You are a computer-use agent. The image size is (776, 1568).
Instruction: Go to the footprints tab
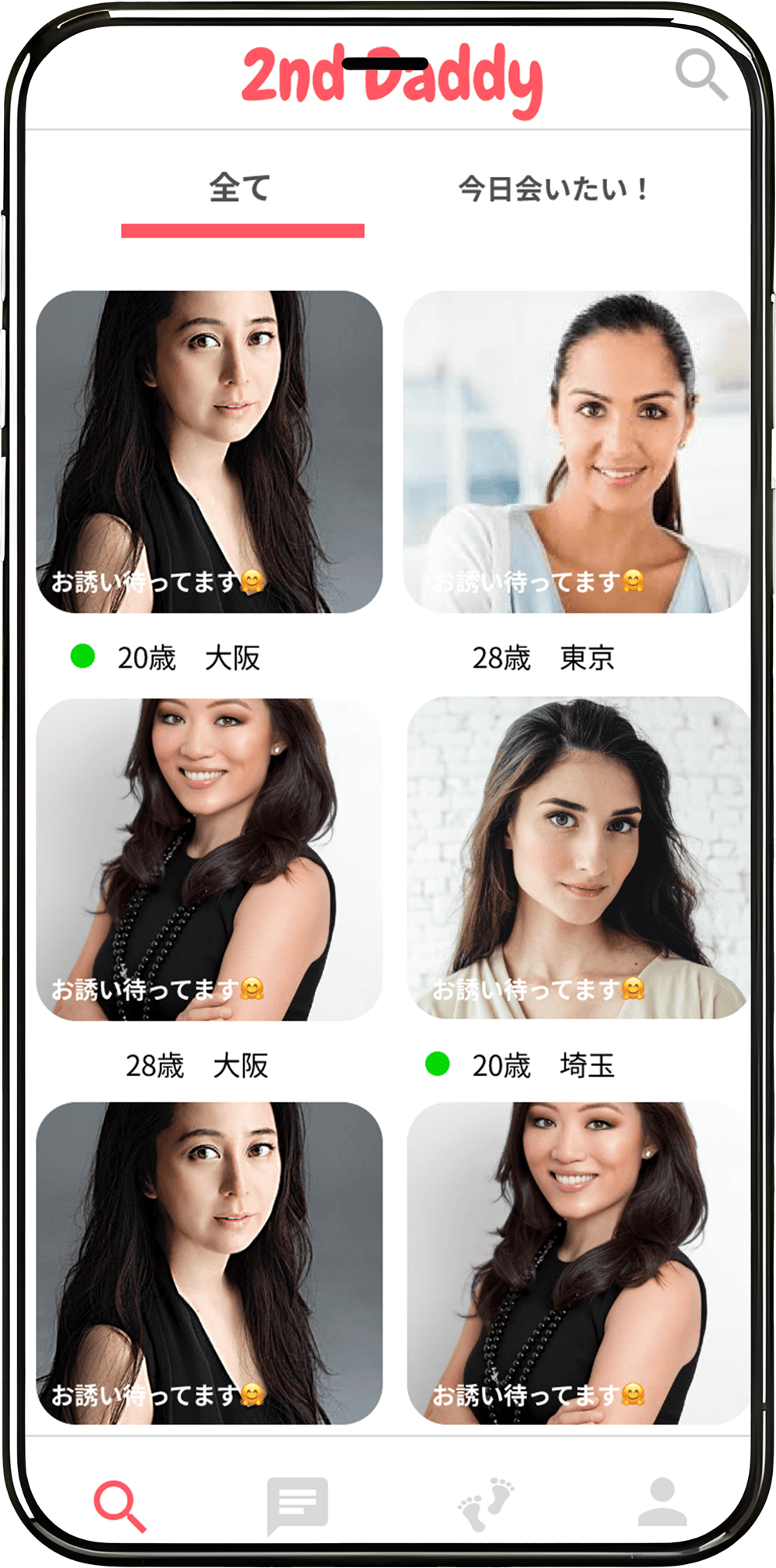tap(487, 1504)
